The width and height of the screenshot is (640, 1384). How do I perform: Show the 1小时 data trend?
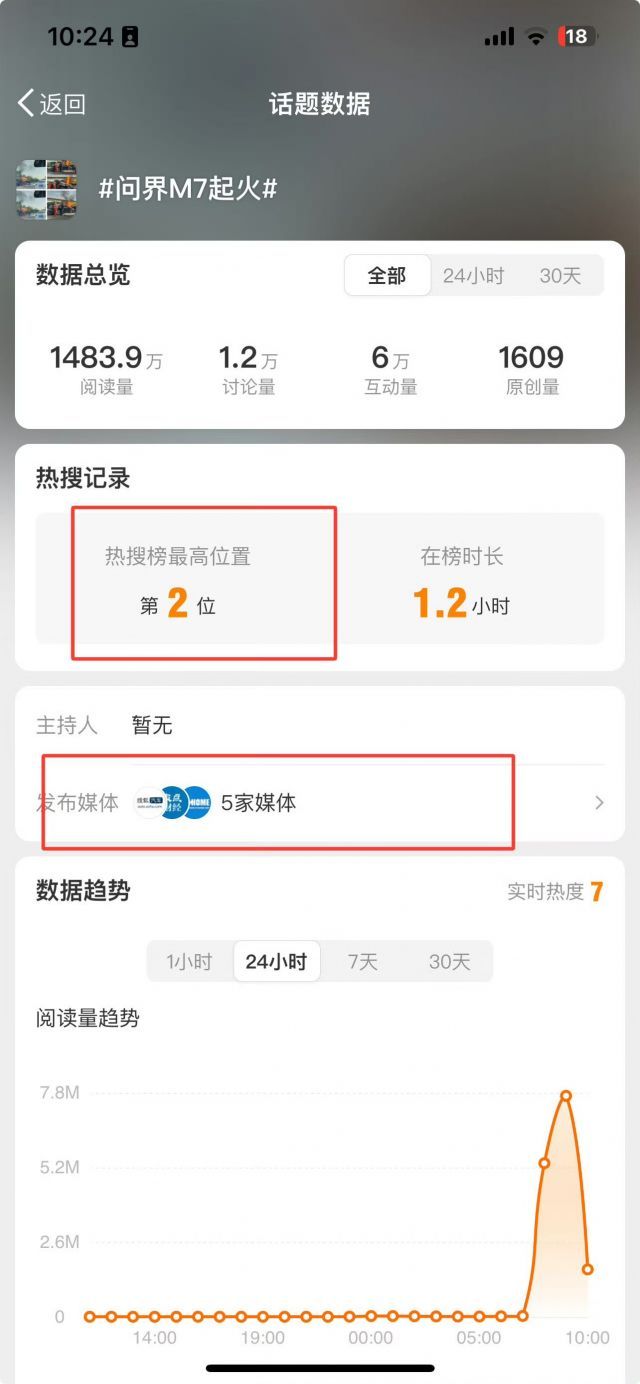pos(189,962)
